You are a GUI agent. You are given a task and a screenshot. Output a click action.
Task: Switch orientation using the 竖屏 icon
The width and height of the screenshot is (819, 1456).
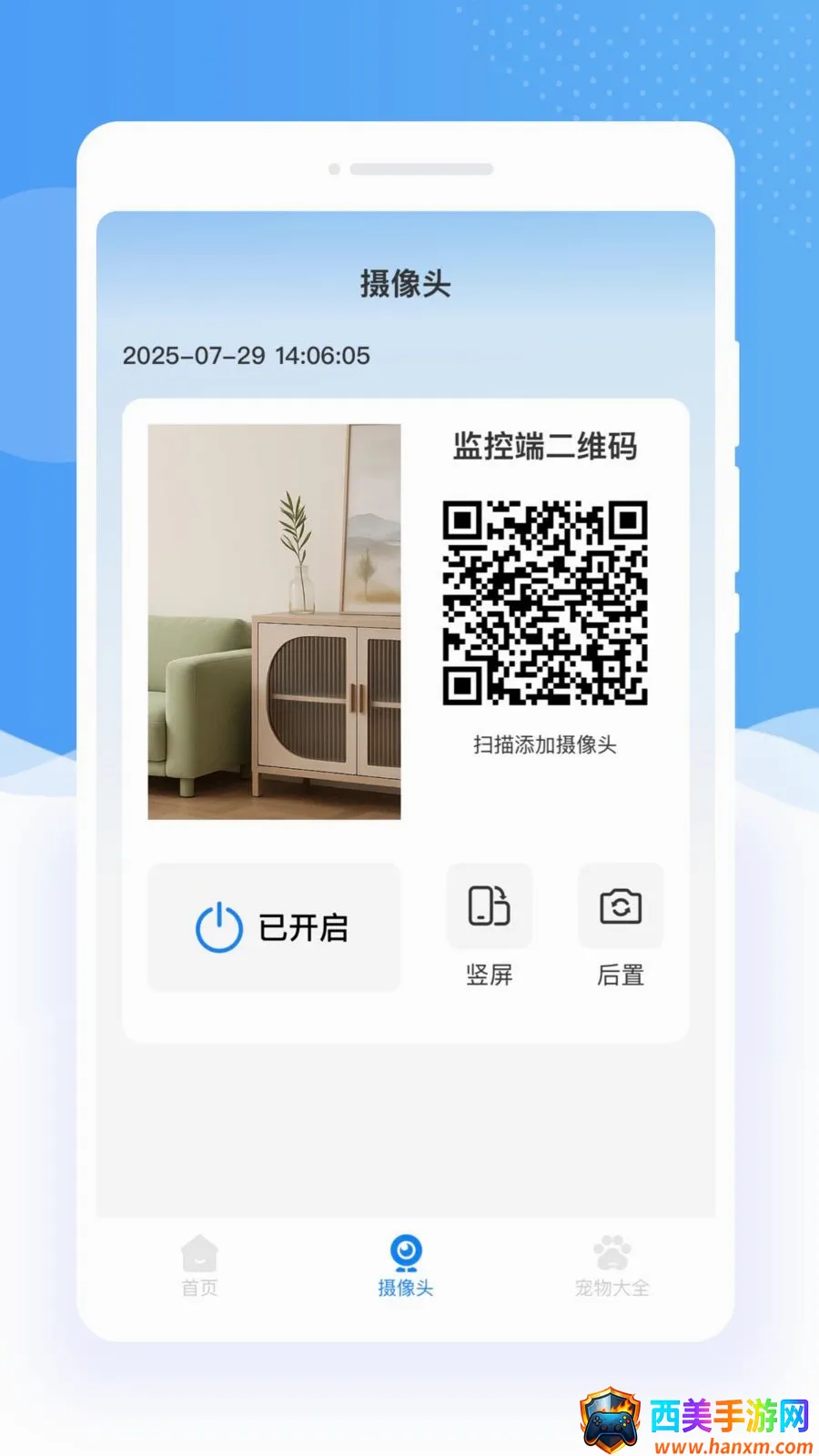pos(490,906)
